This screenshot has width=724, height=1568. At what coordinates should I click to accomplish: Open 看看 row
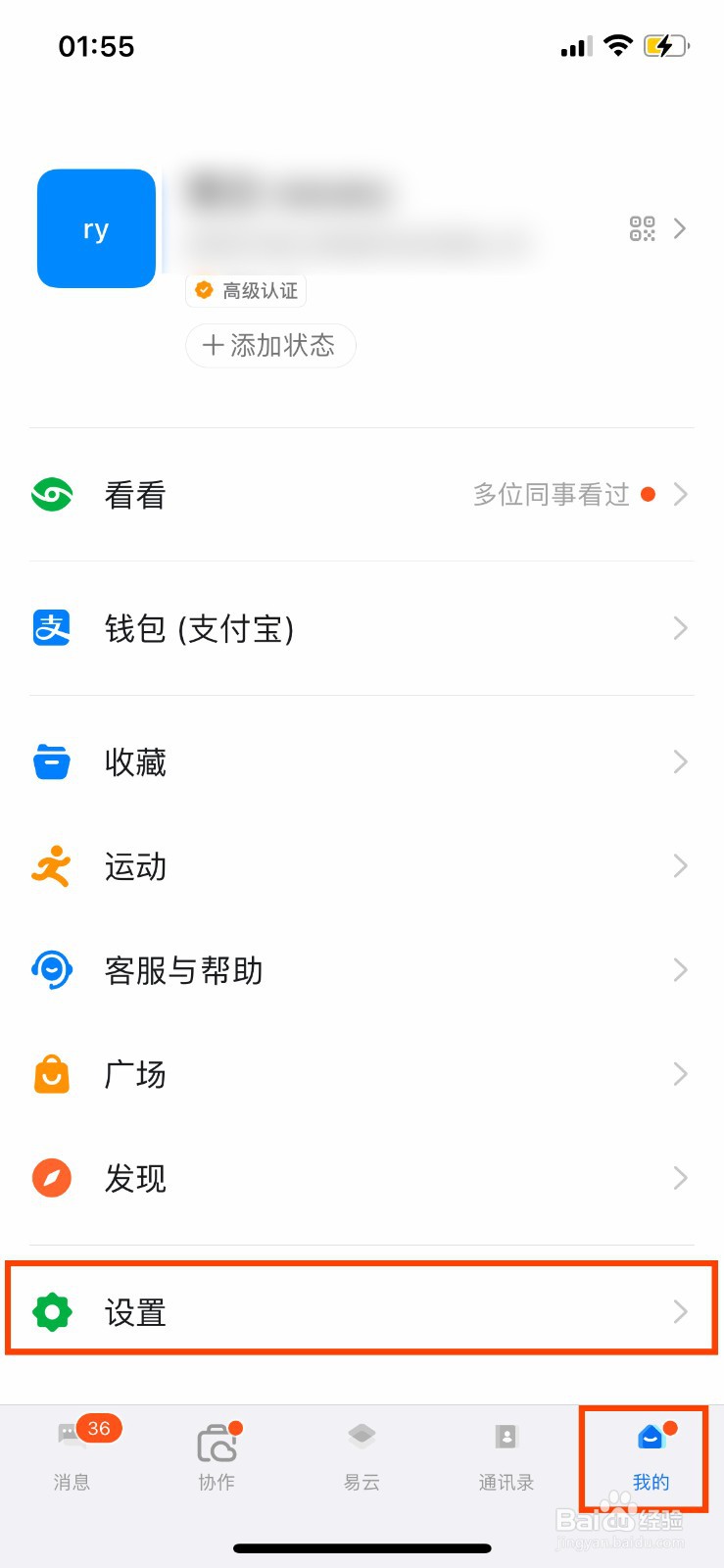coord(362,495)
